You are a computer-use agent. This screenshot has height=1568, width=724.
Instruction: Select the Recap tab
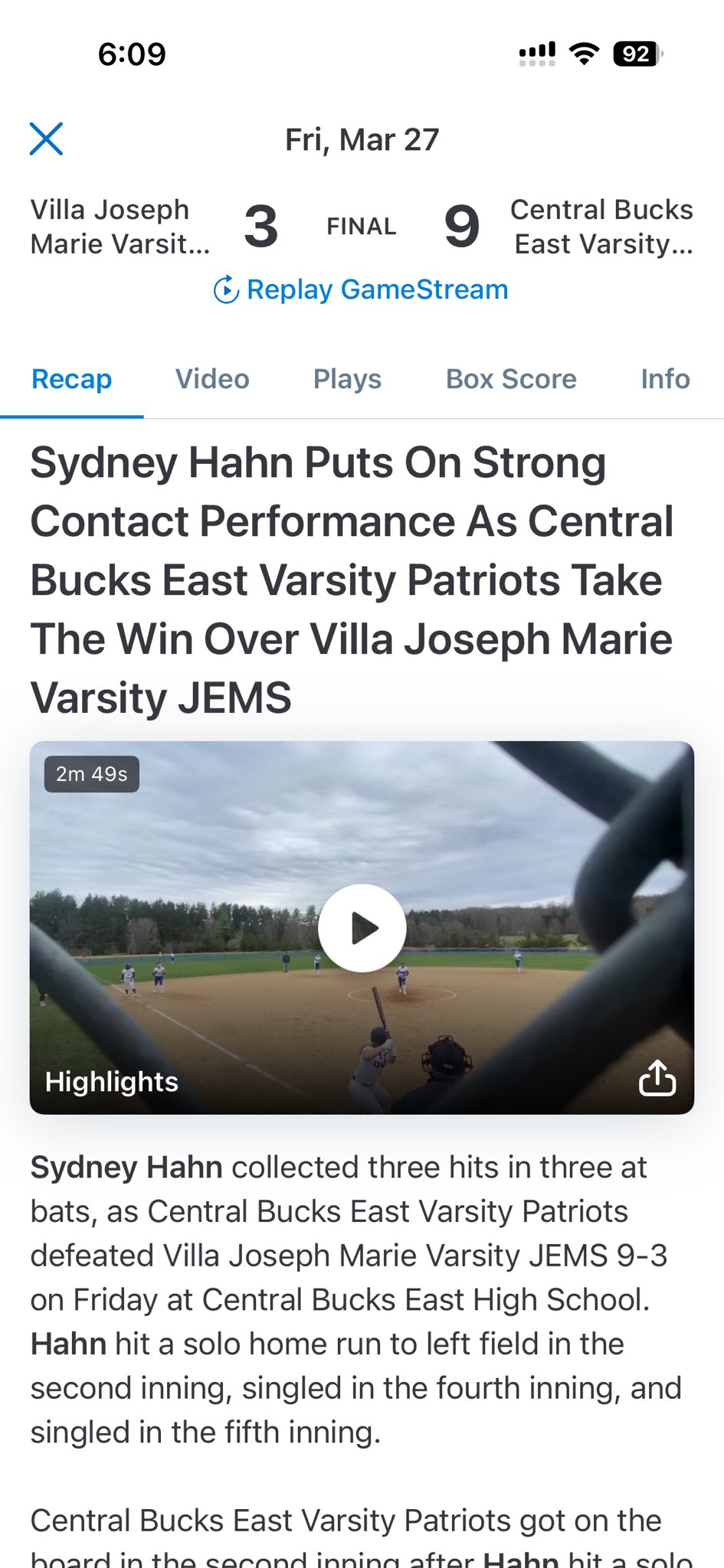pyautogui.click(x=71, y=380)
